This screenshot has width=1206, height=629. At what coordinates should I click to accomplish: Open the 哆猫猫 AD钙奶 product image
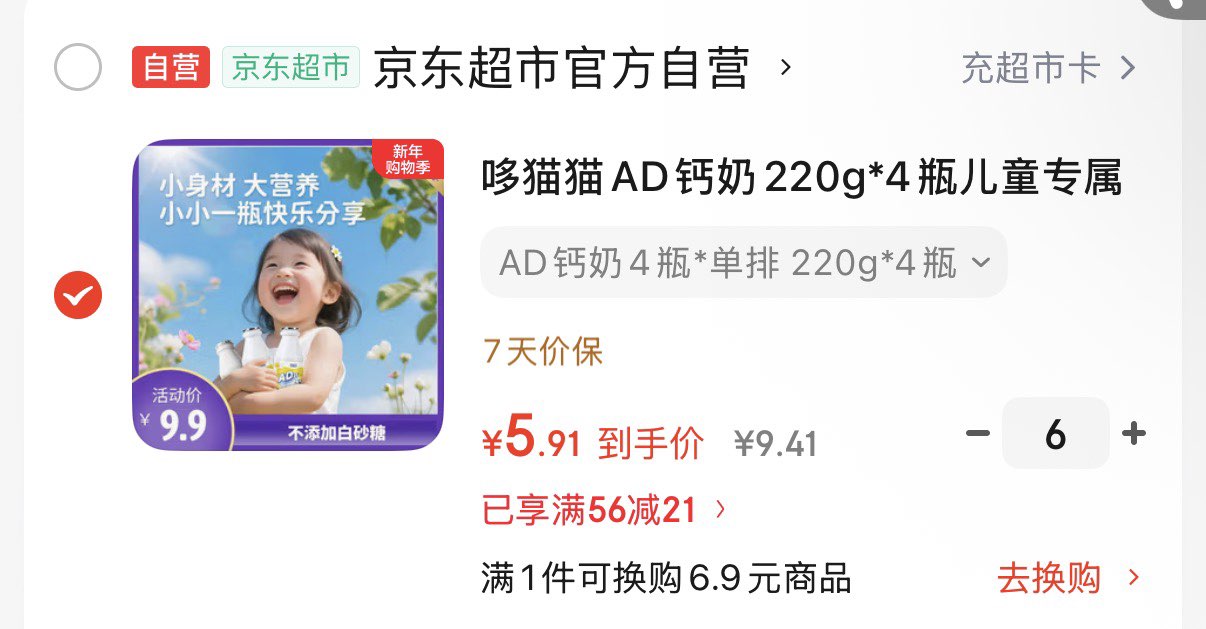(288, 295)
